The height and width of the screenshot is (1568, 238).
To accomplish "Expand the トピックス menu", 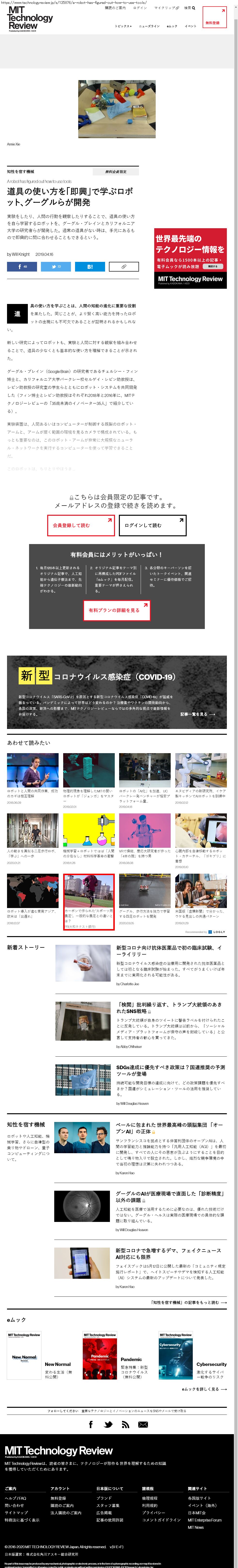I will pyautogui.click(x=123, y=26).
